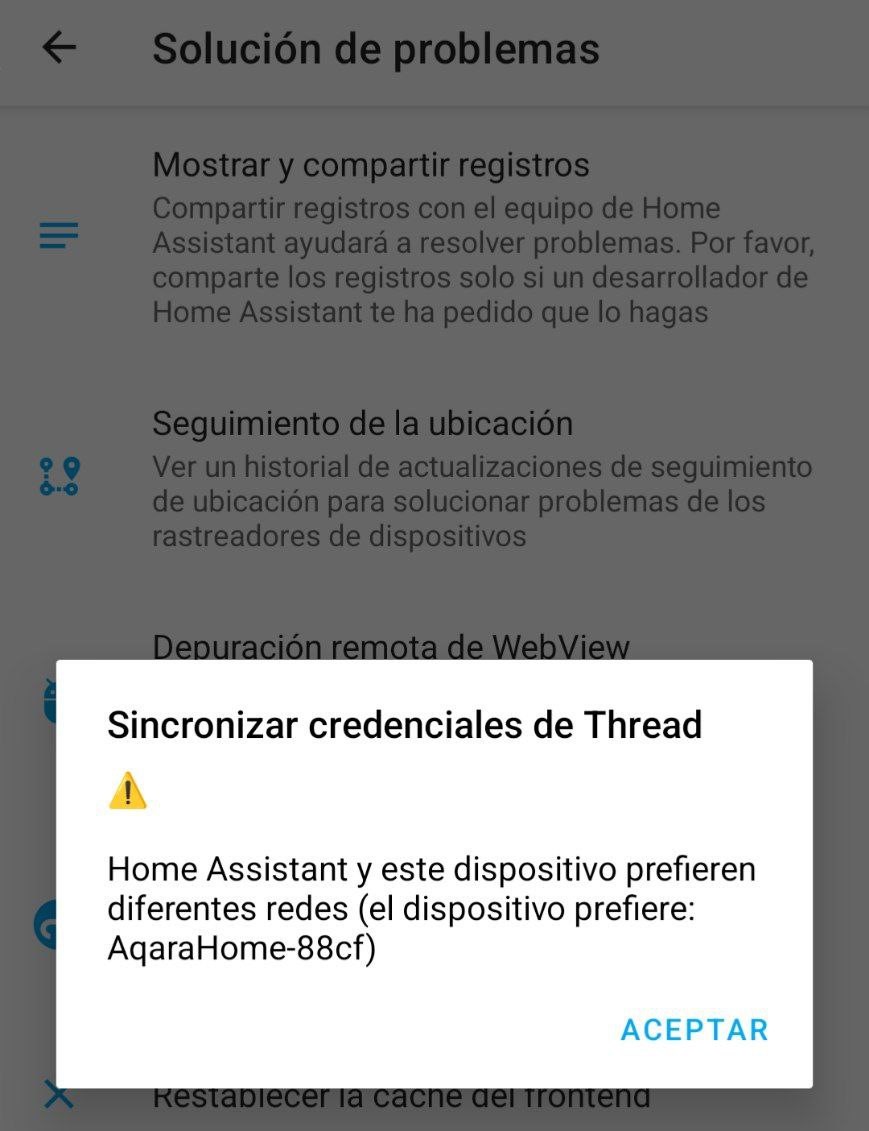
Task: Select Depuración remota de WebView
Action: (390, 646)
